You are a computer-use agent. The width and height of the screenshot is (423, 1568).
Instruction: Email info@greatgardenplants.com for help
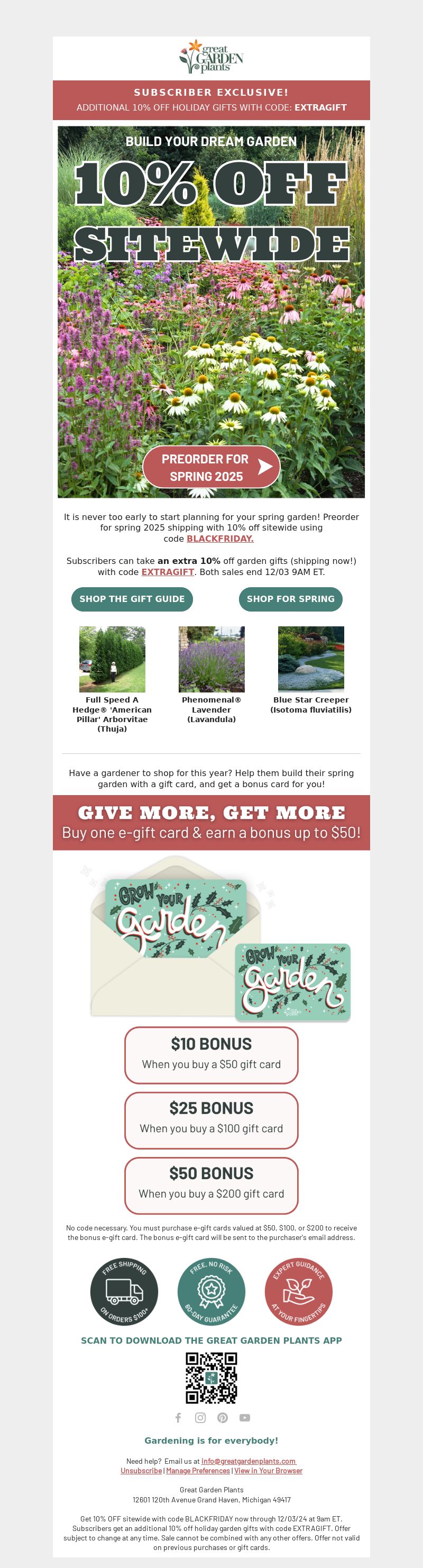pyautogui.click(x=249, y=1461)
